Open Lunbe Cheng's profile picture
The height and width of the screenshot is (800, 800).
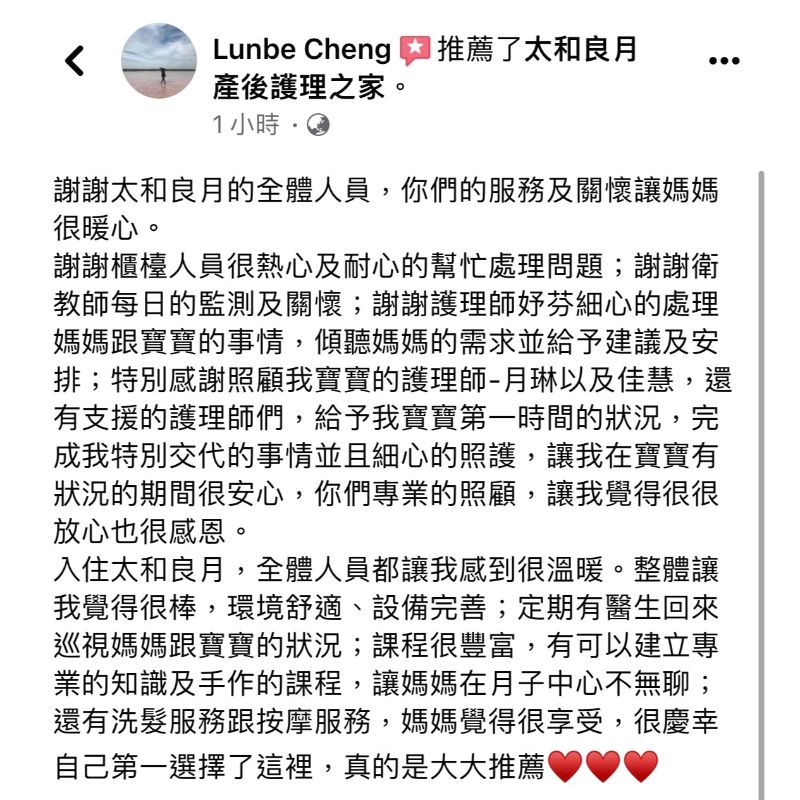pyautogui.click(x=159, y=61)
